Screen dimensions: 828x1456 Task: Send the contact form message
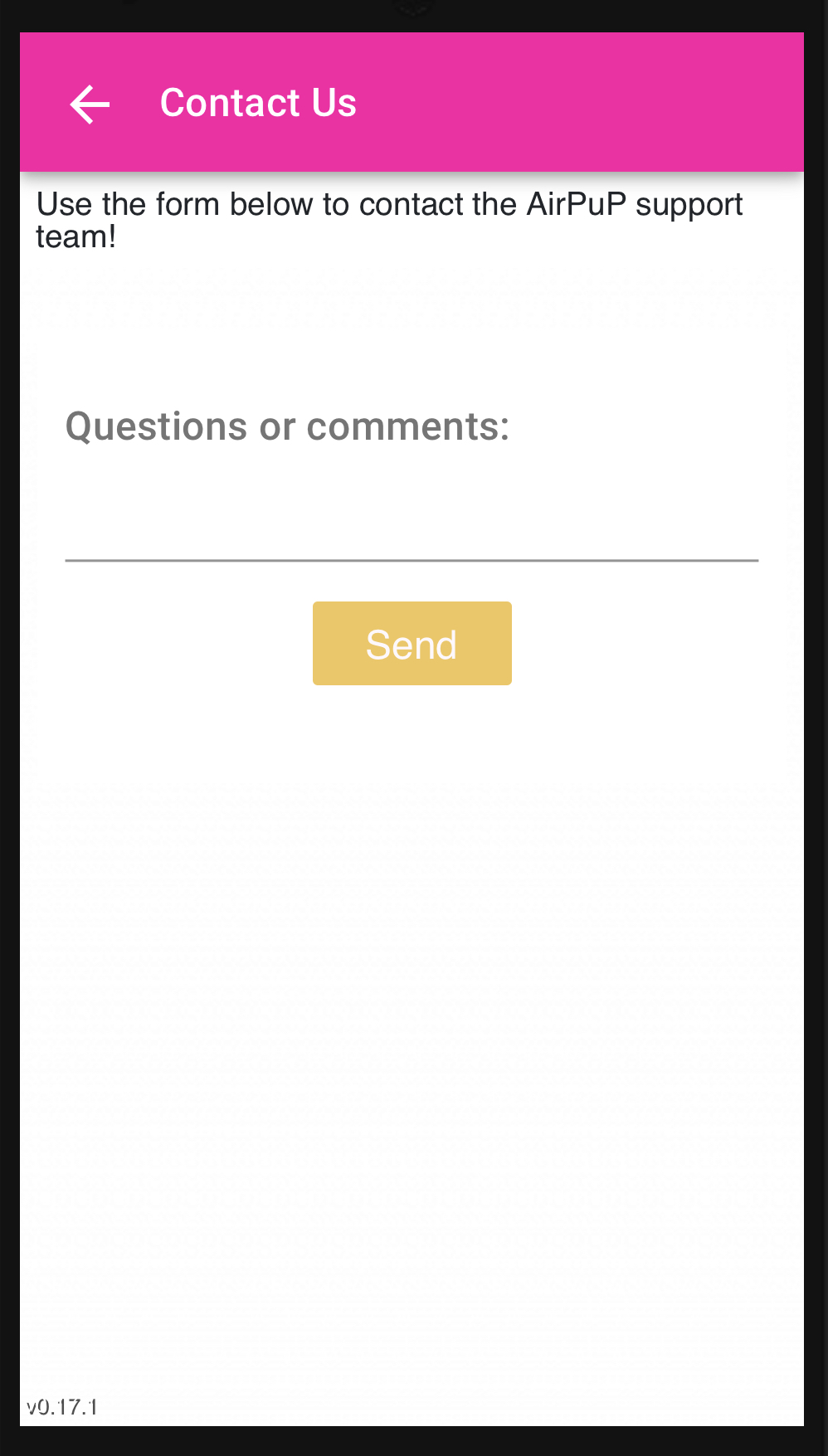pyautogui.click(x=412, y=644)
